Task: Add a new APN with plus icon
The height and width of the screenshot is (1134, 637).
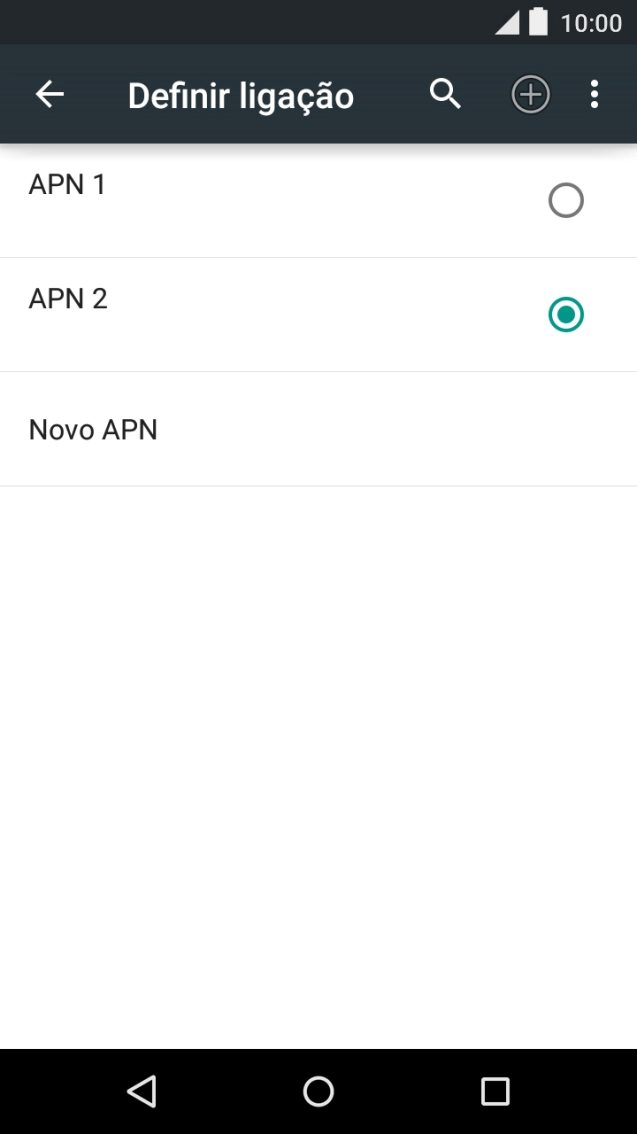Action: point(531,95)
